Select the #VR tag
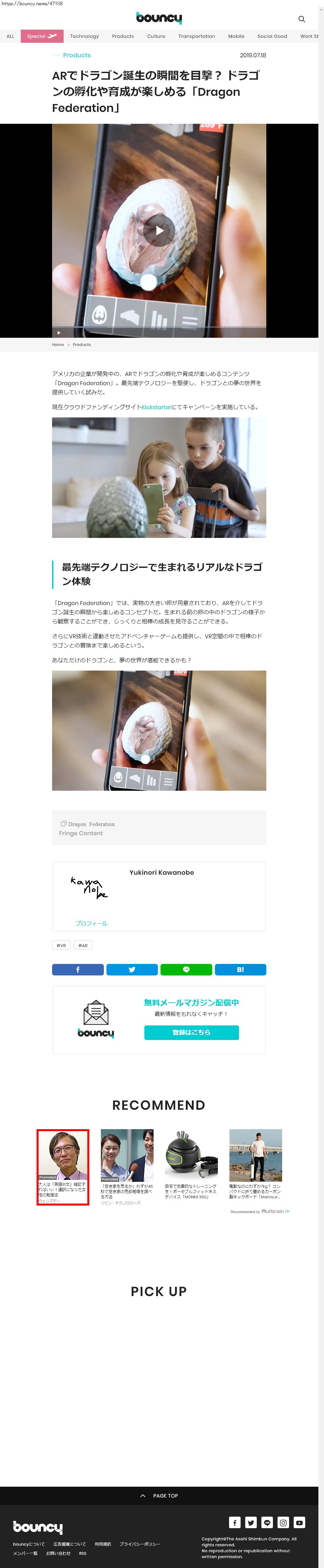324x1568 pixels. pyautogui.click(x=61, y=945)
